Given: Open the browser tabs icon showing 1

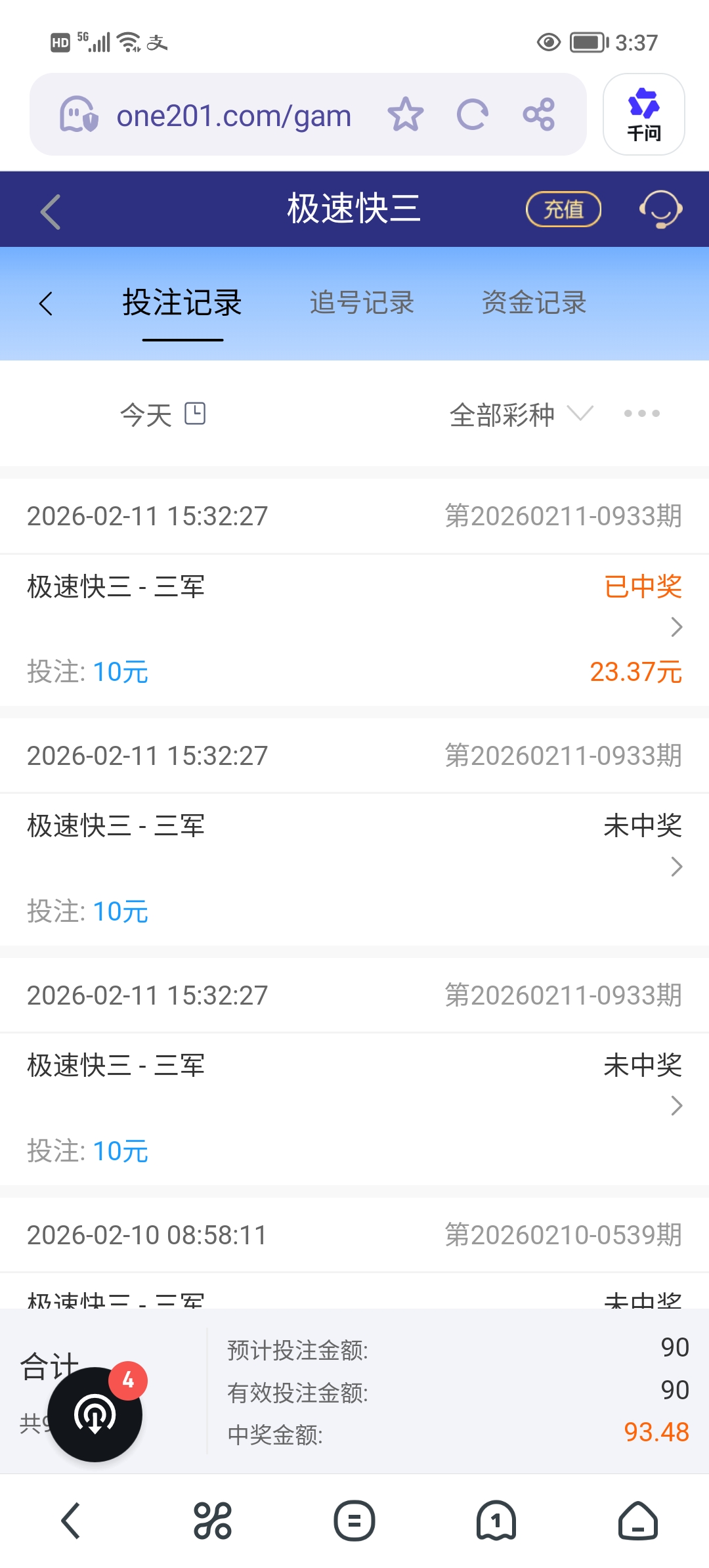Looking at the screenshot, I should (496, 1520).
